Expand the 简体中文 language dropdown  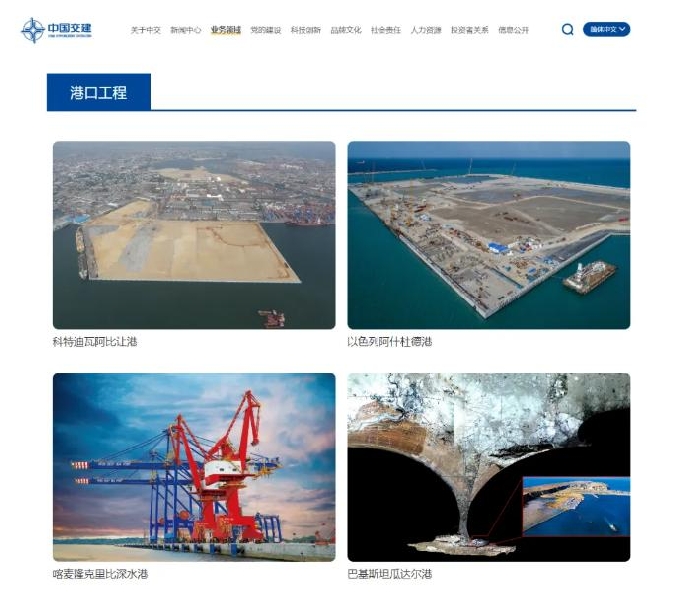[x=607, y=30]
